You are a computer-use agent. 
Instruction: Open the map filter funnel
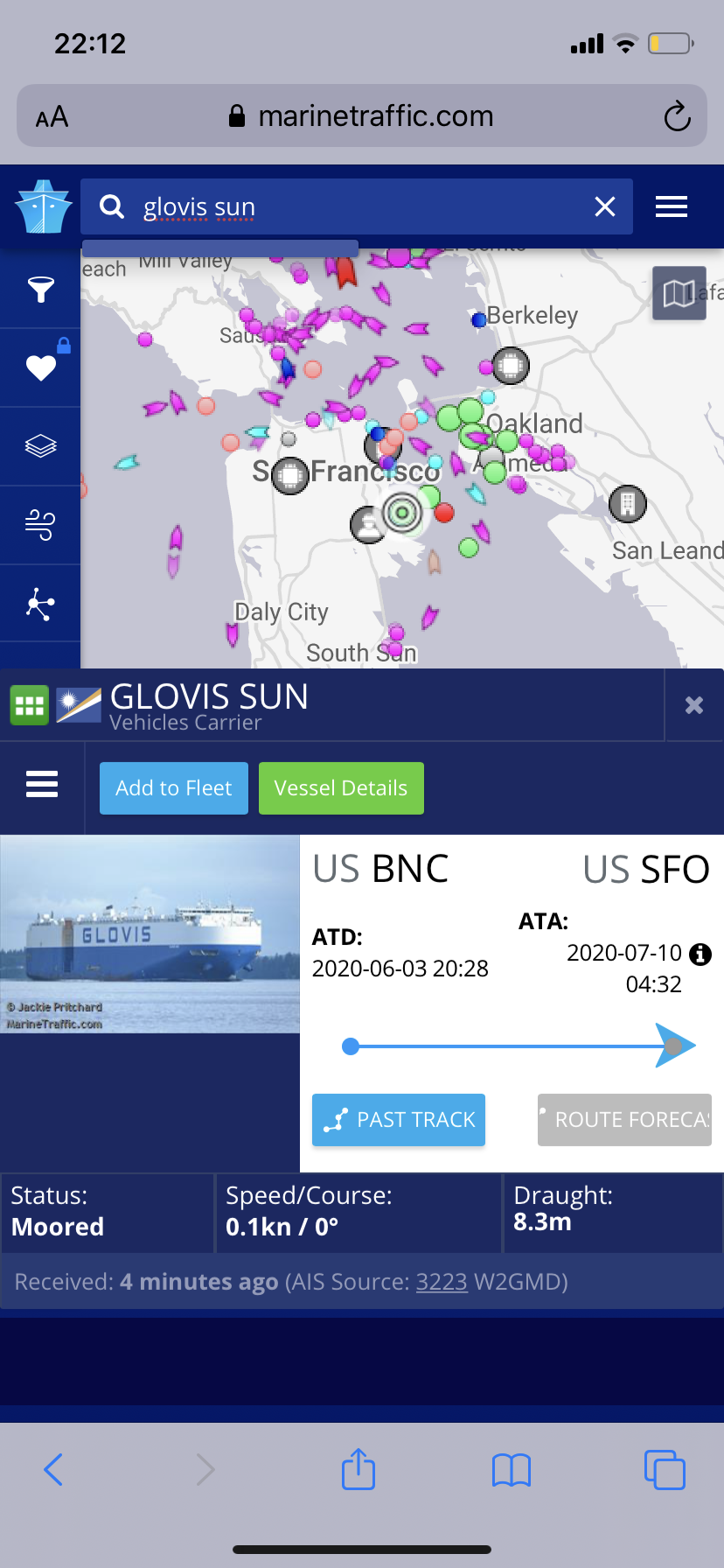(40, 289)
